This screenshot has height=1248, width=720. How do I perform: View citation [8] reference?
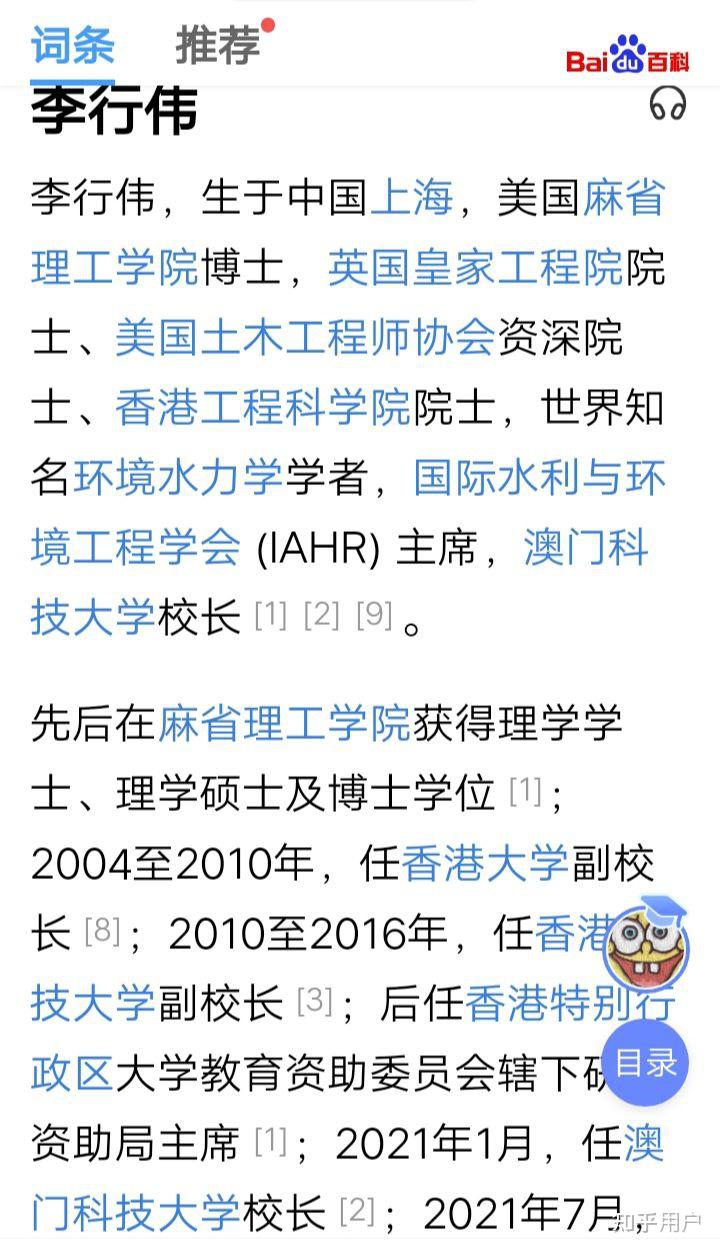point(101,933)
